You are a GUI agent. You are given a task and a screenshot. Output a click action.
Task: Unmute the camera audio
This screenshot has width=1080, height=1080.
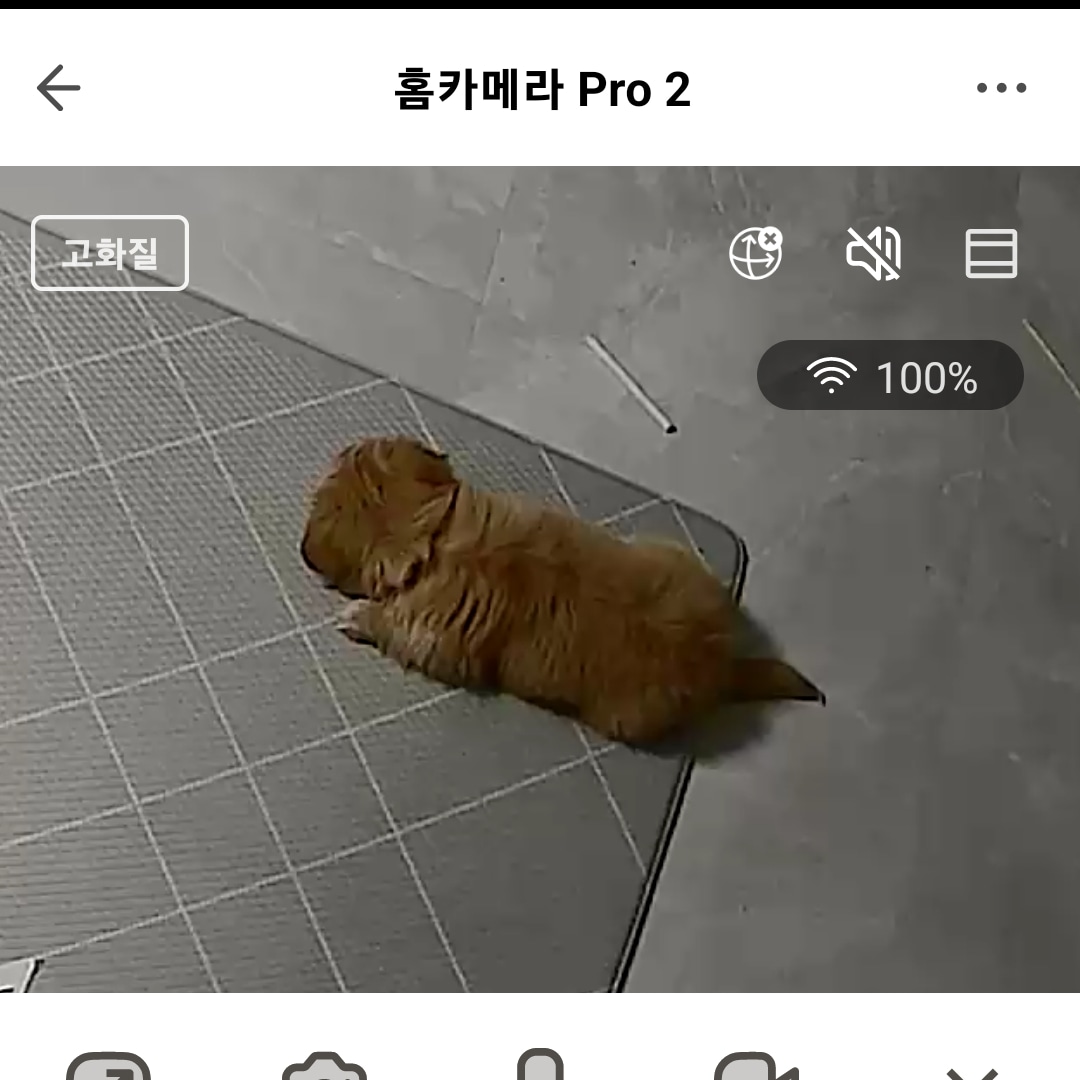coord(873,253)
